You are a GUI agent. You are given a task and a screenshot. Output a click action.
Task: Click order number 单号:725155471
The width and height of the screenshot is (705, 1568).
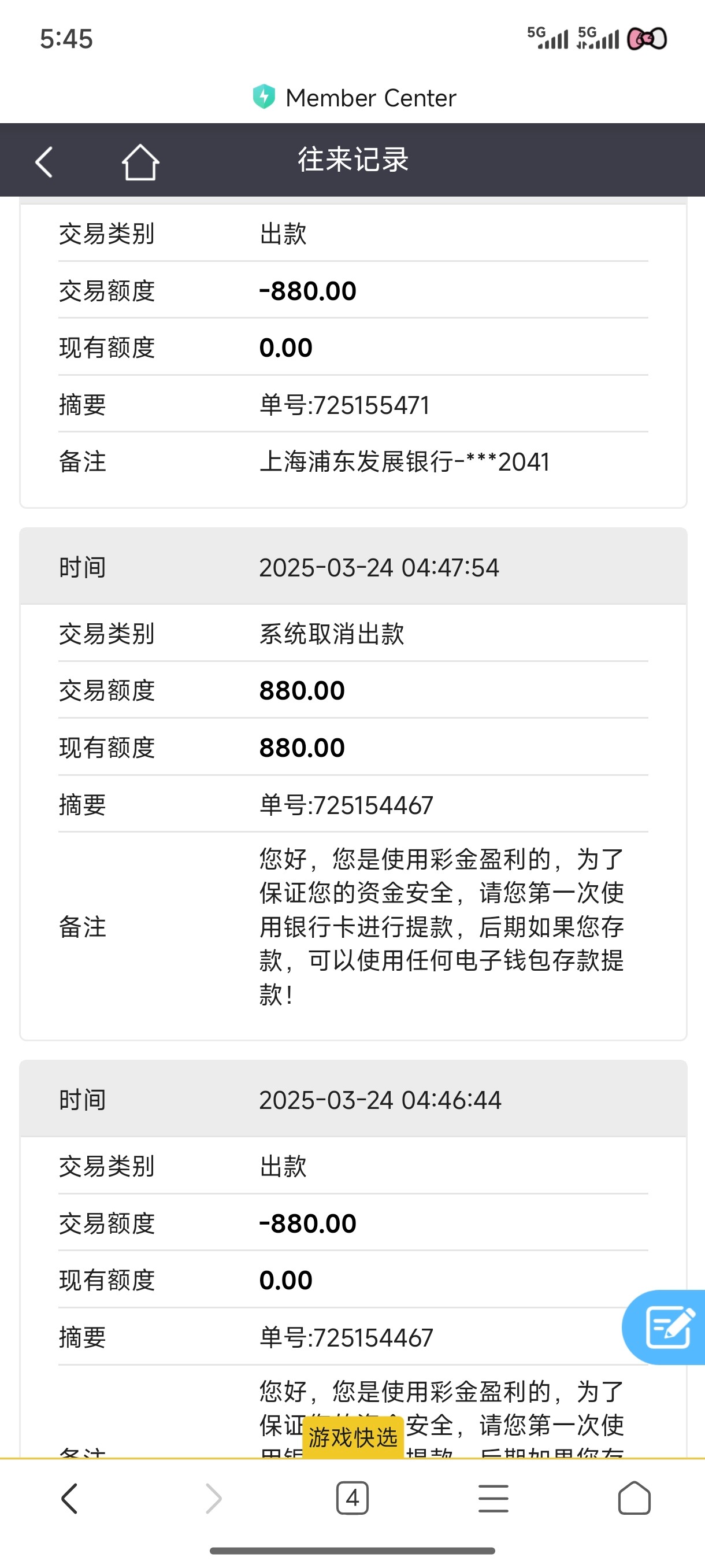(344, 404)
